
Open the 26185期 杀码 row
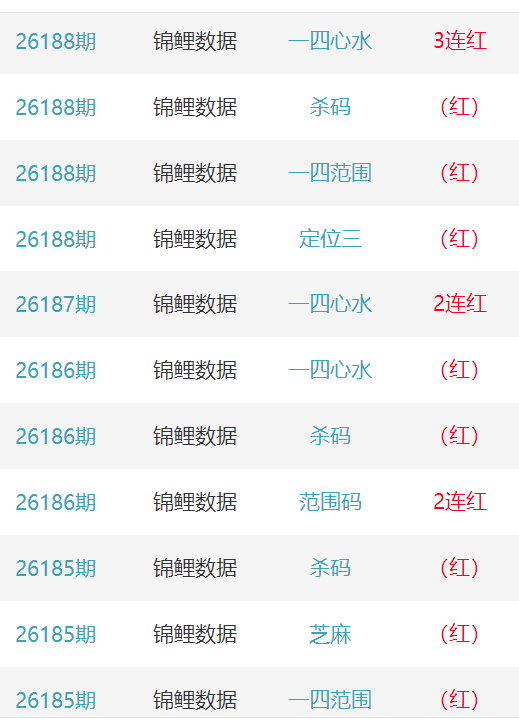point(260,568)
